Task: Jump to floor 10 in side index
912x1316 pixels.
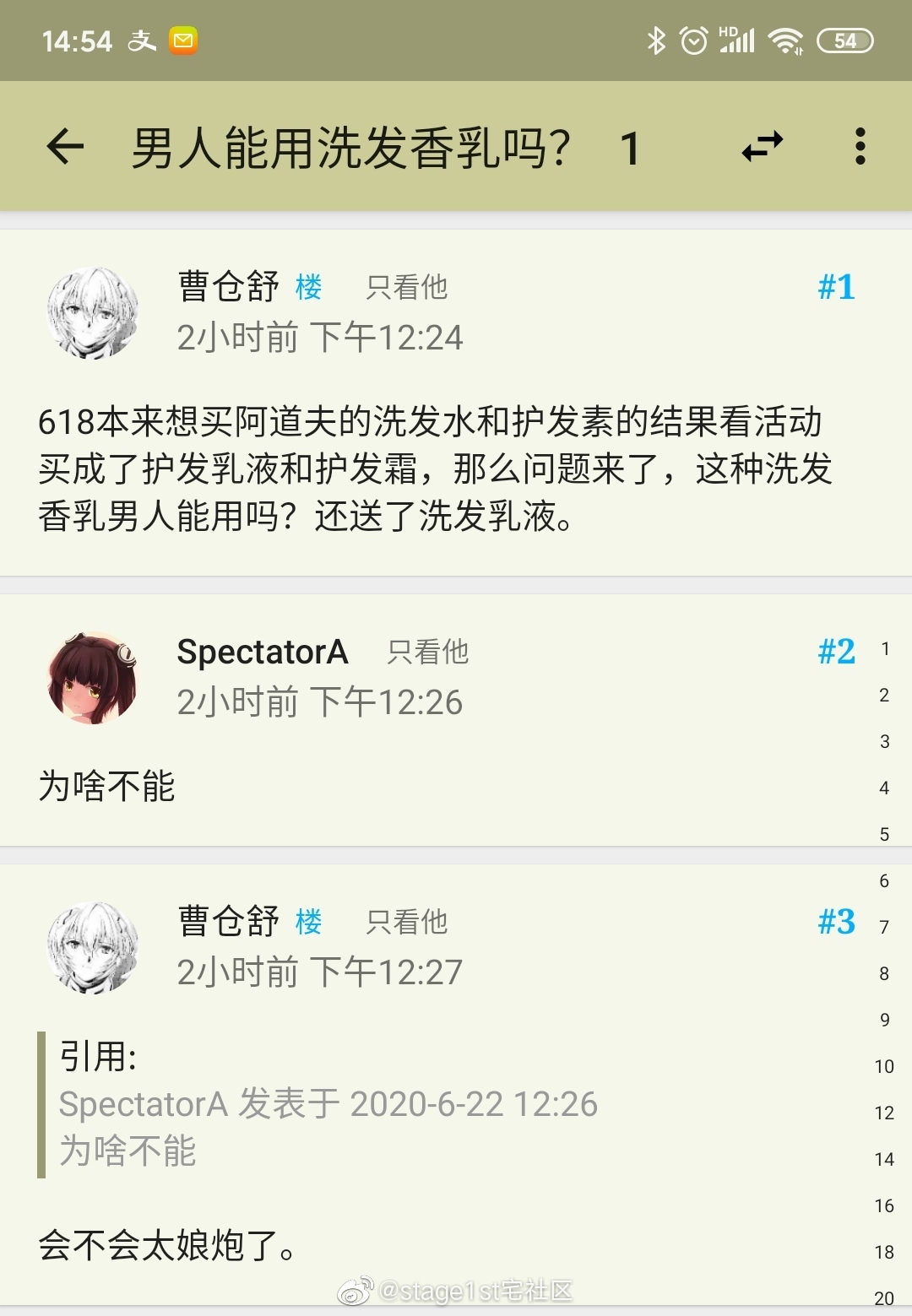Action: pos(884,1066)
